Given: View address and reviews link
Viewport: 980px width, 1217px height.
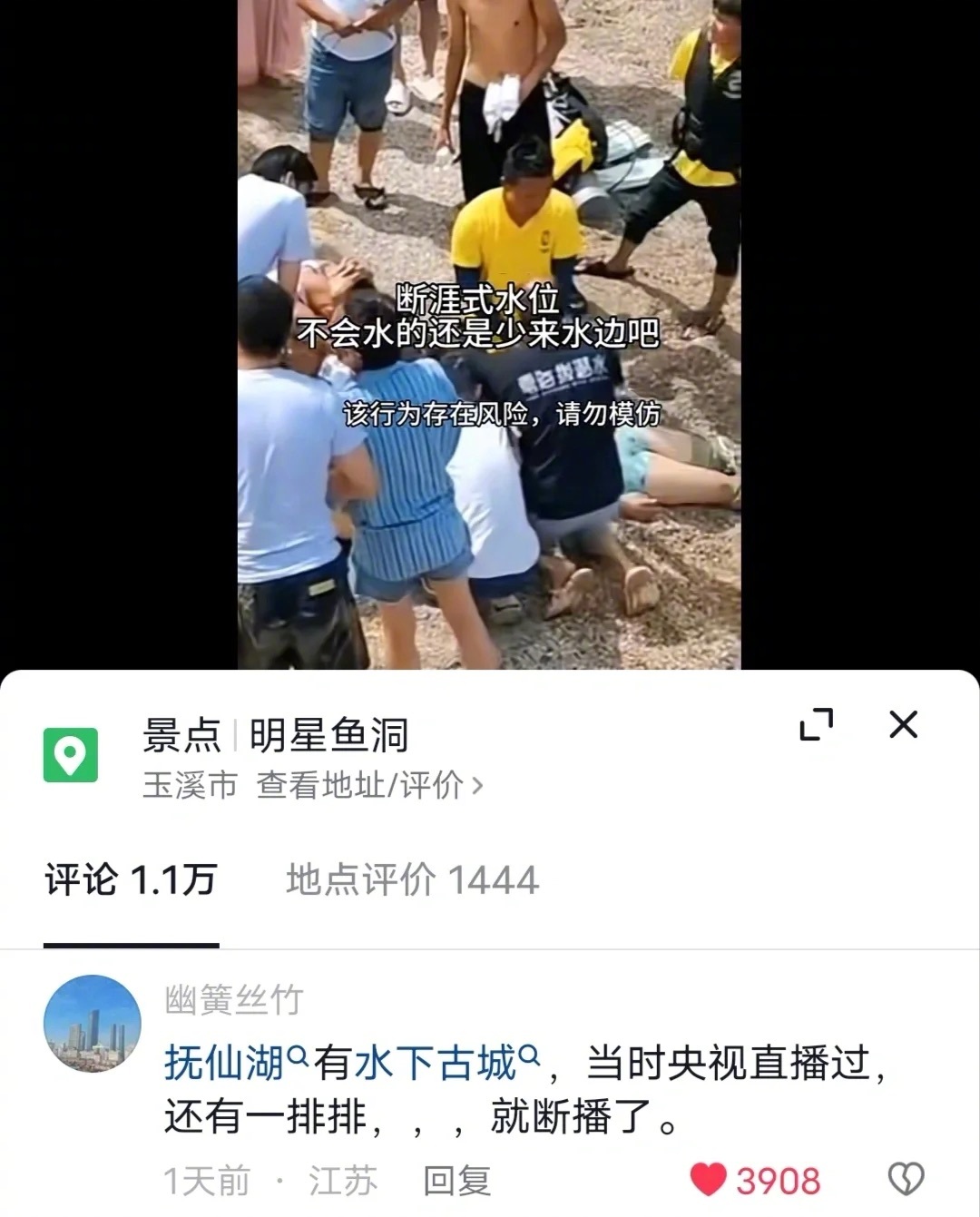Looking at the screenshot, I should [368, 785].
